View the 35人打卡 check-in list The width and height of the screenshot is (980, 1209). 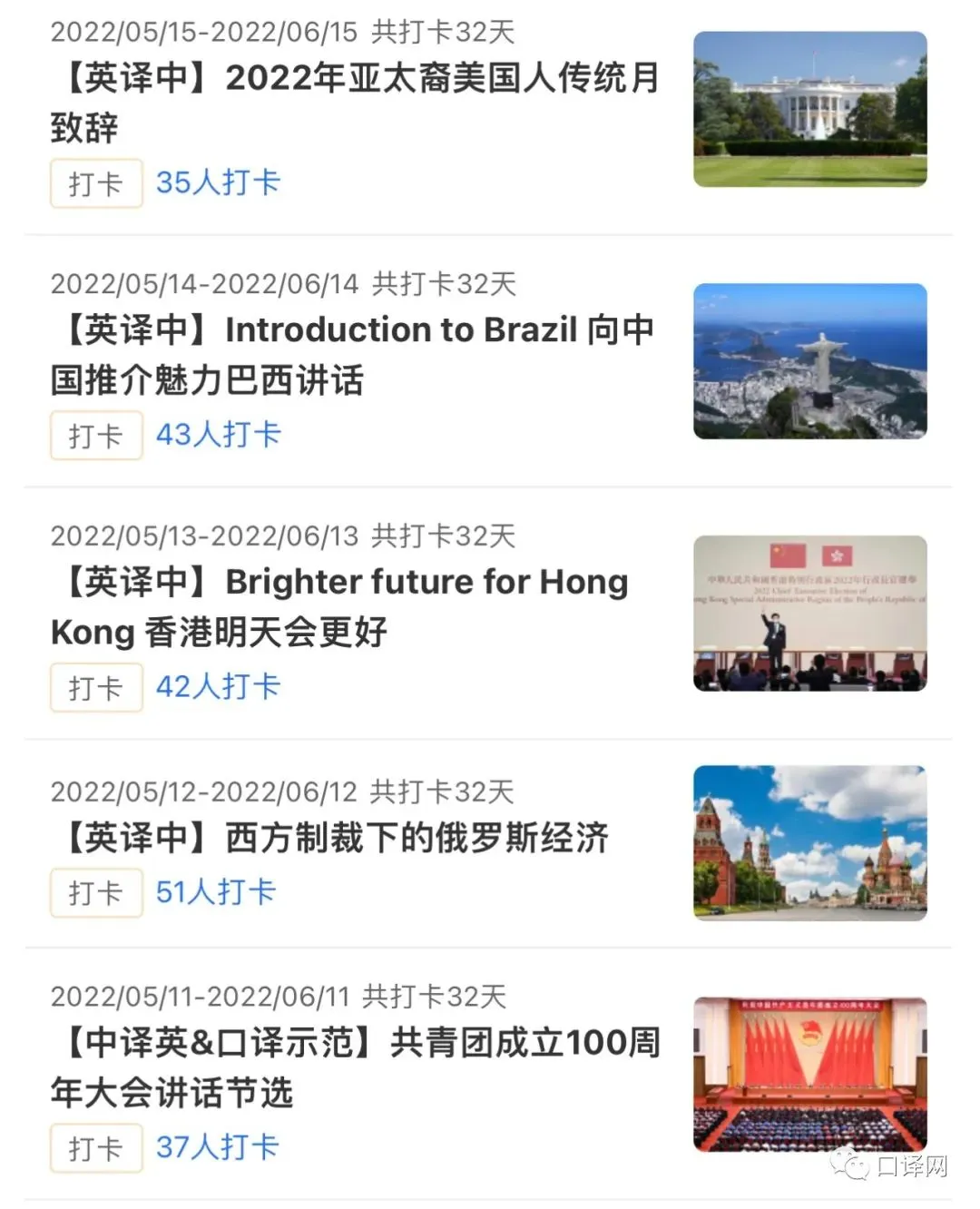point(218,182)
